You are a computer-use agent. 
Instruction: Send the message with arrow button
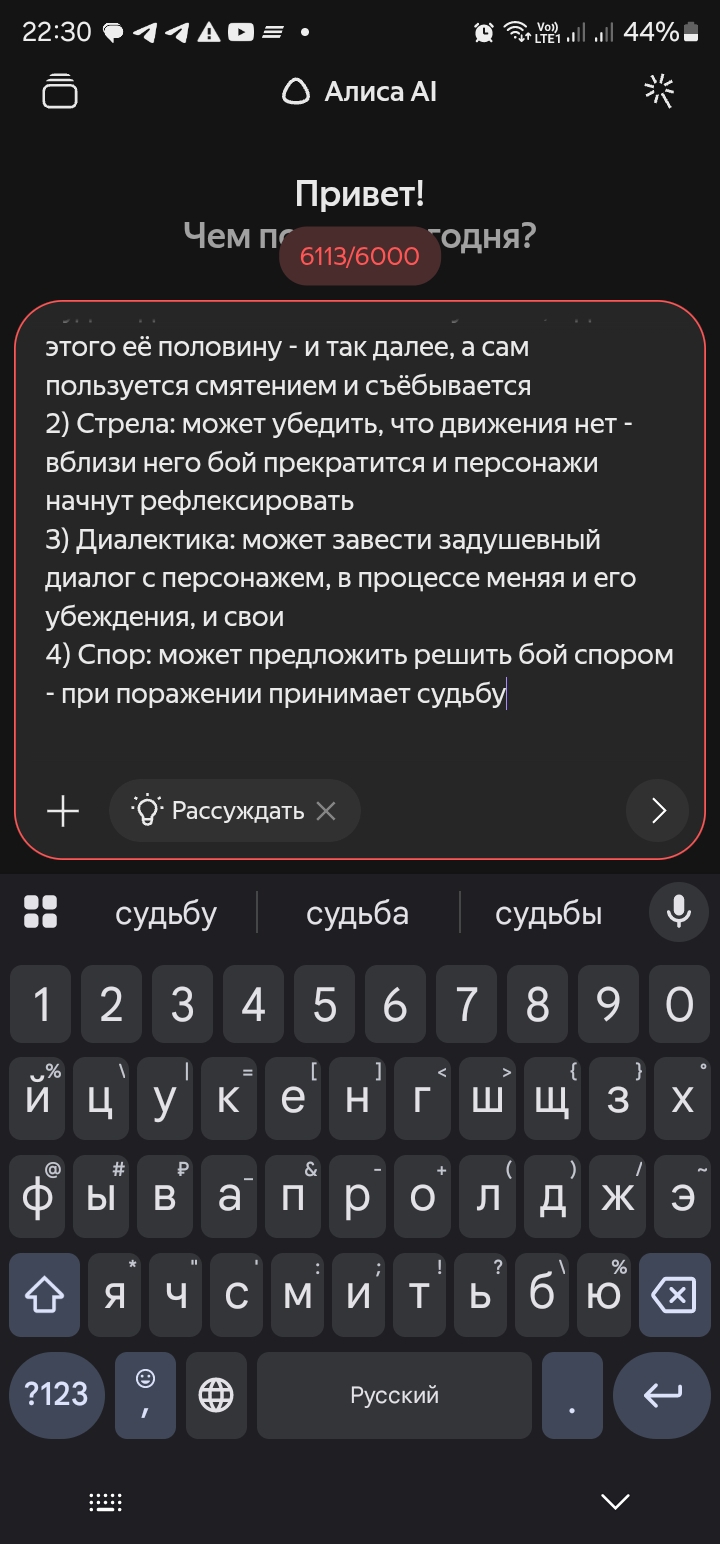tap(657, 811)
